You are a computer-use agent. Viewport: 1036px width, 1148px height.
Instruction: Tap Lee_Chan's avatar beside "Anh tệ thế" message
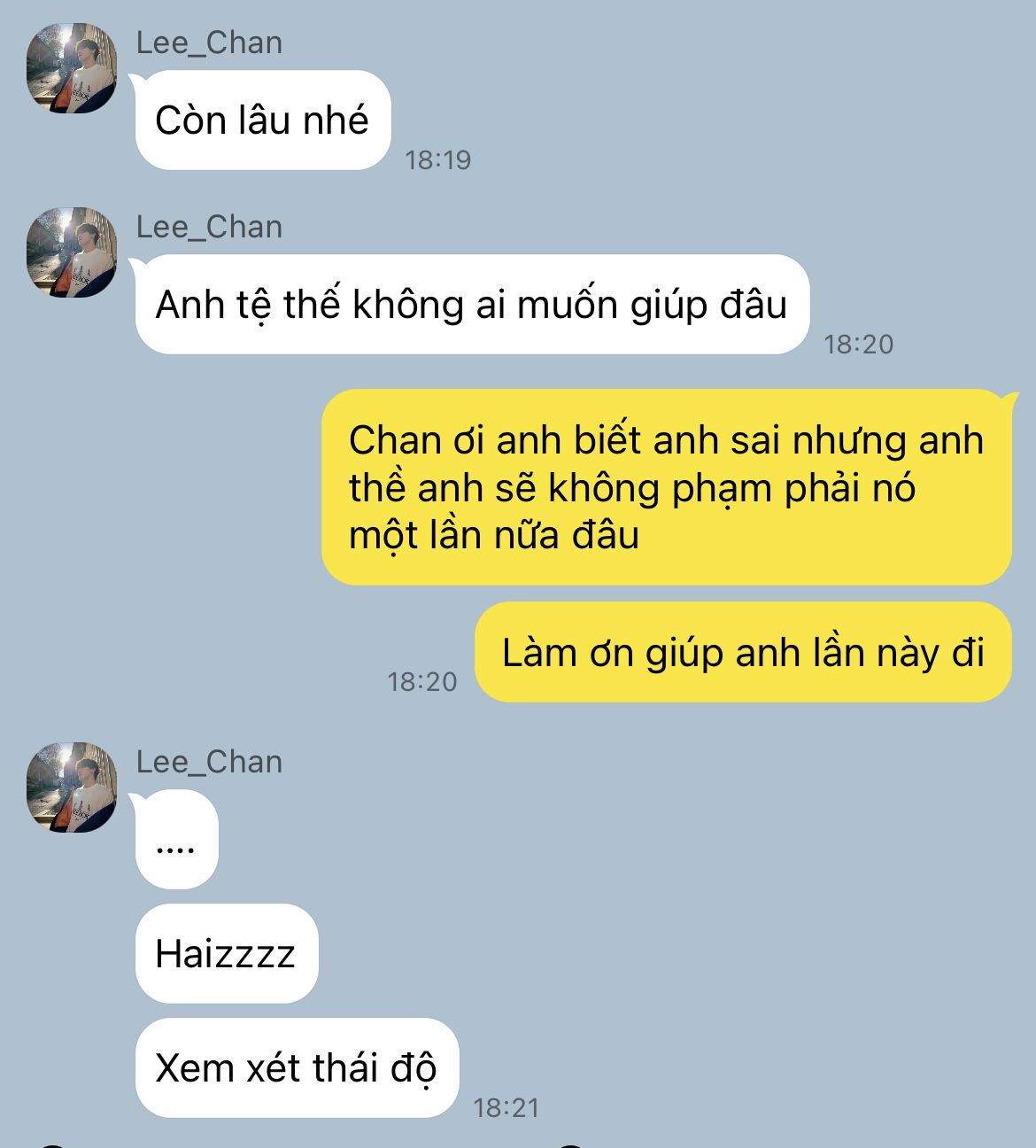click(71, 252)
